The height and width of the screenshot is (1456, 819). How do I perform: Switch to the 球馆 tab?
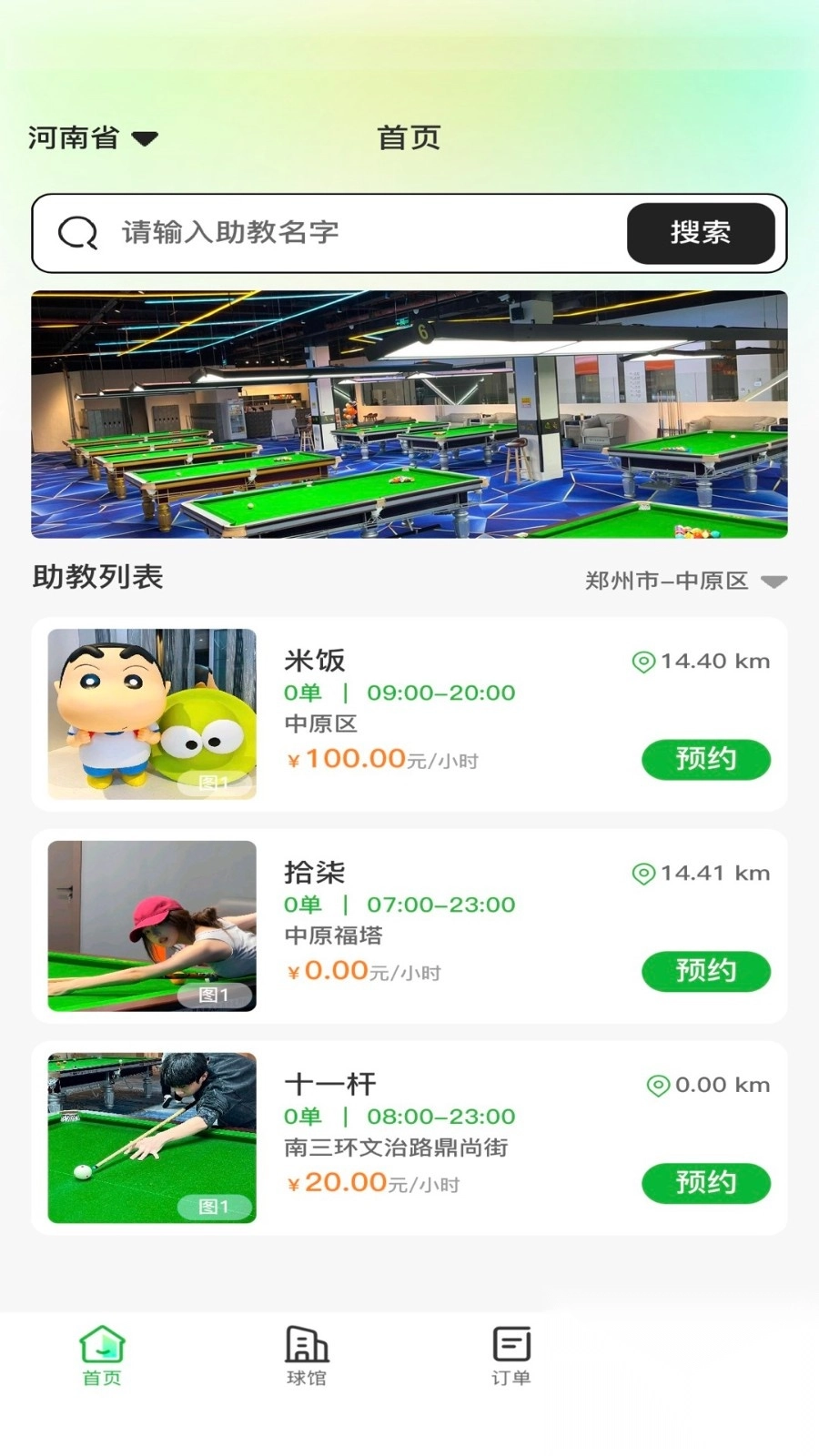307,1356
